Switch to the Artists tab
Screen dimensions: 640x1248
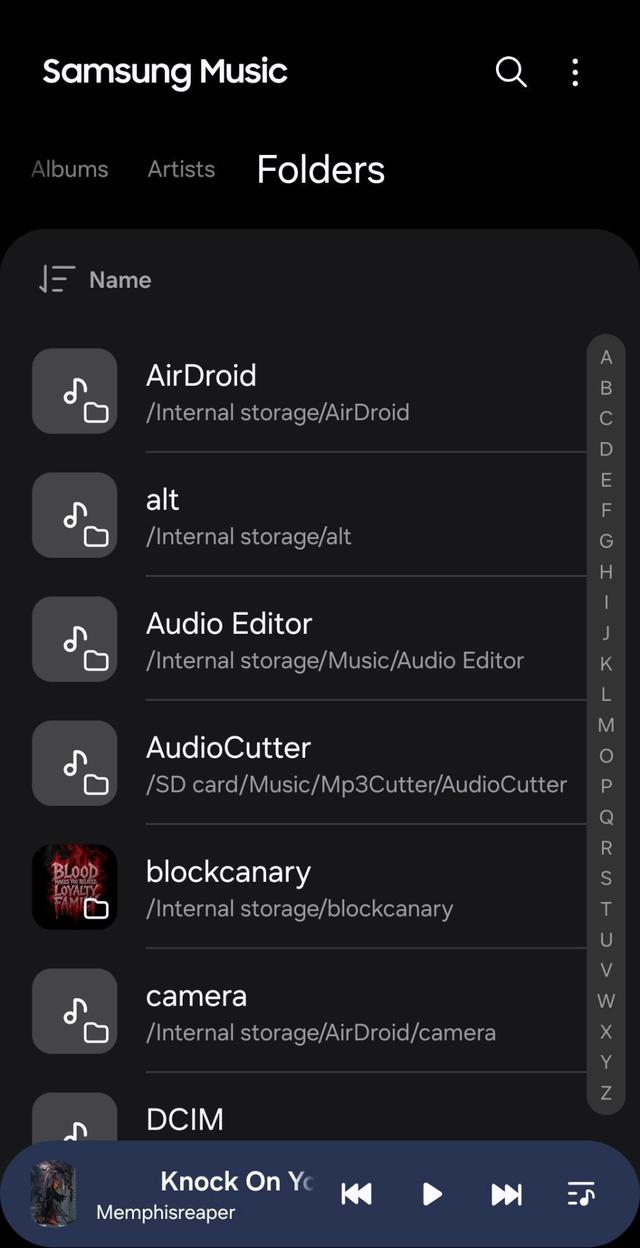(x=181, y=169)
